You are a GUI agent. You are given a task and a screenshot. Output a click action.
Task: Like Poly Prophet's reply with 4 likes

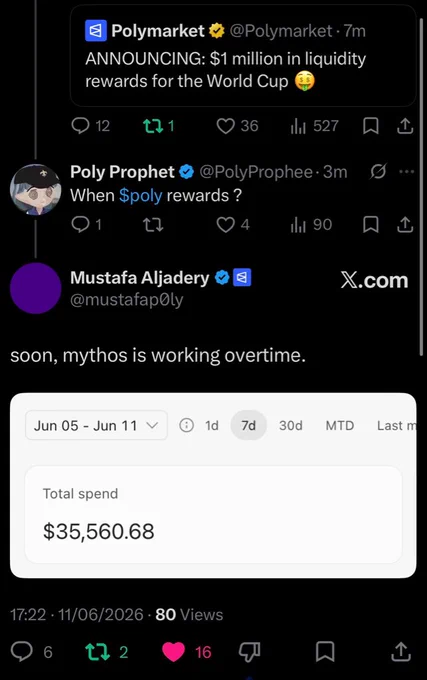click(233, 225)
